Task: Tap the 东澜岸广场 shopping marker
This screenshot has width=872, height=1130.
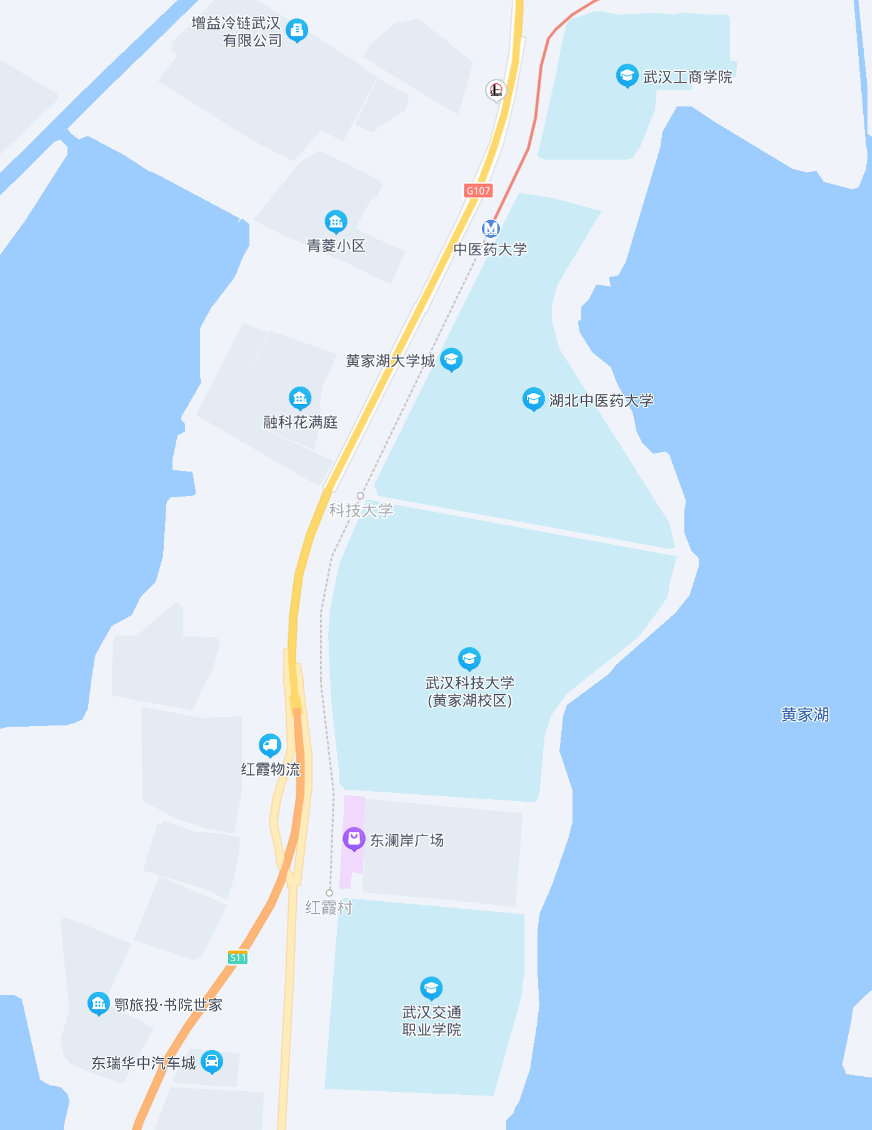Action: [353, 838]
